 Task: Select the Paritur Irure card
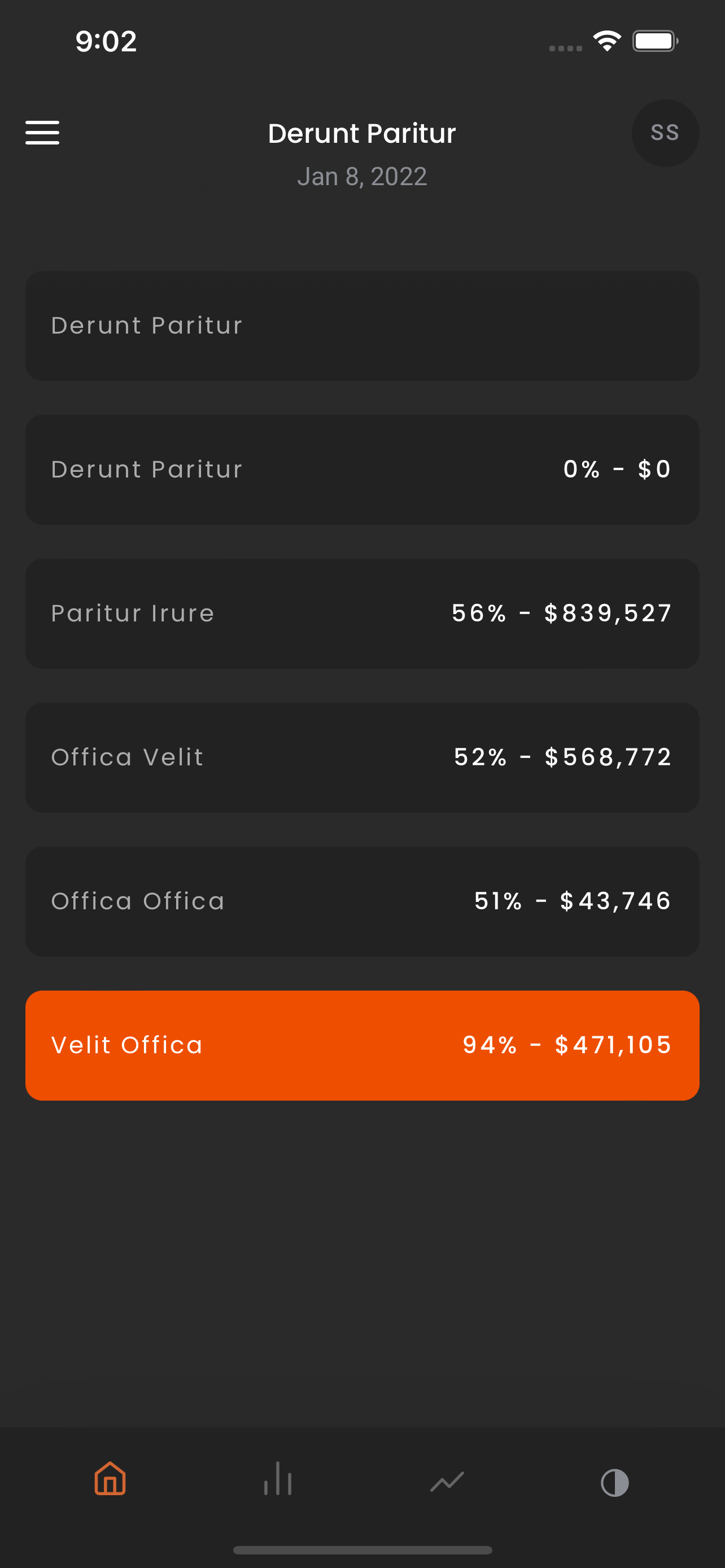(362, 614)
